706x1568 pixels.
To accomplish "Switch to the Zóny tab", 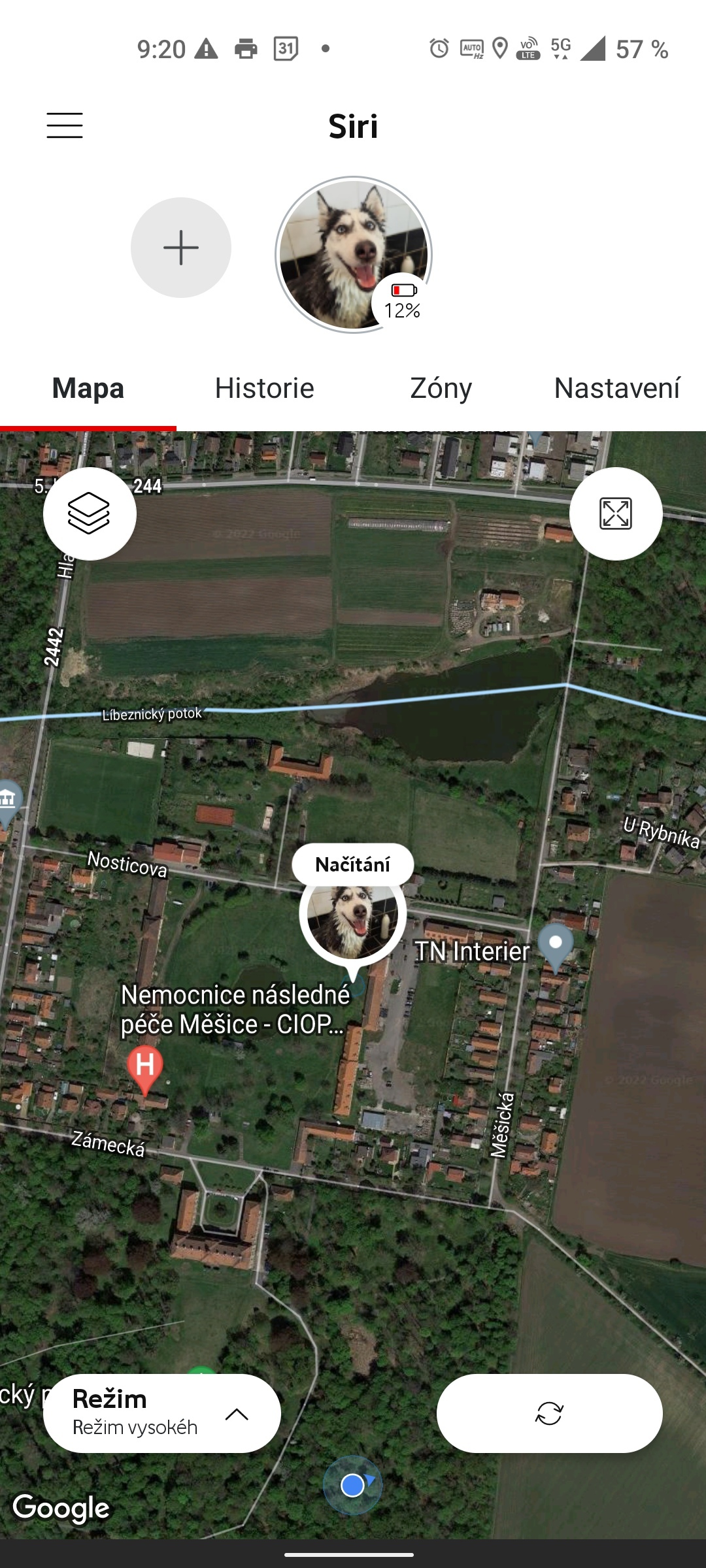I will pos(441,388).
